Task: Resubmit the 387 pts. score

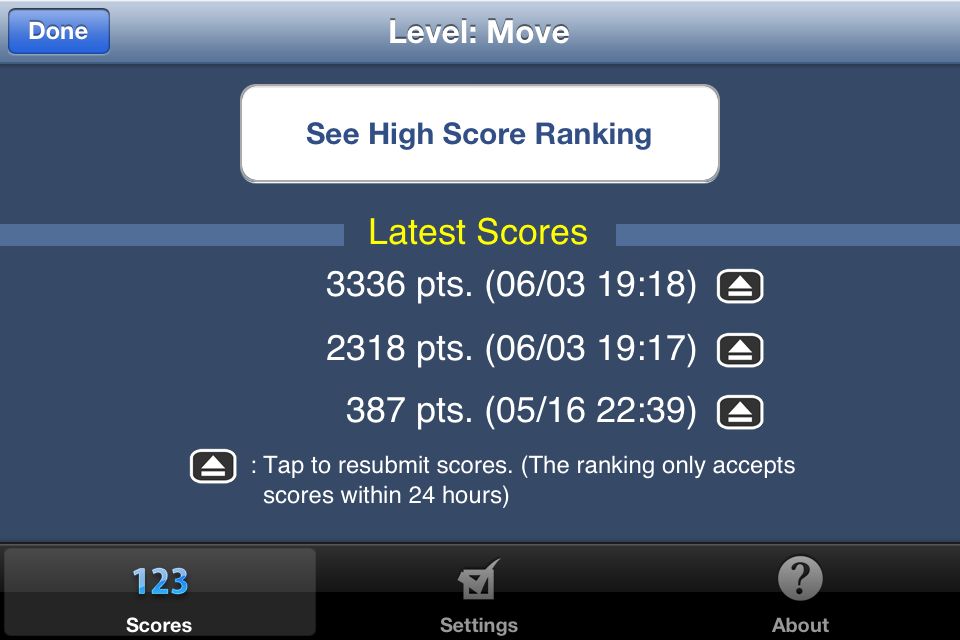Action: pos(740,411)
